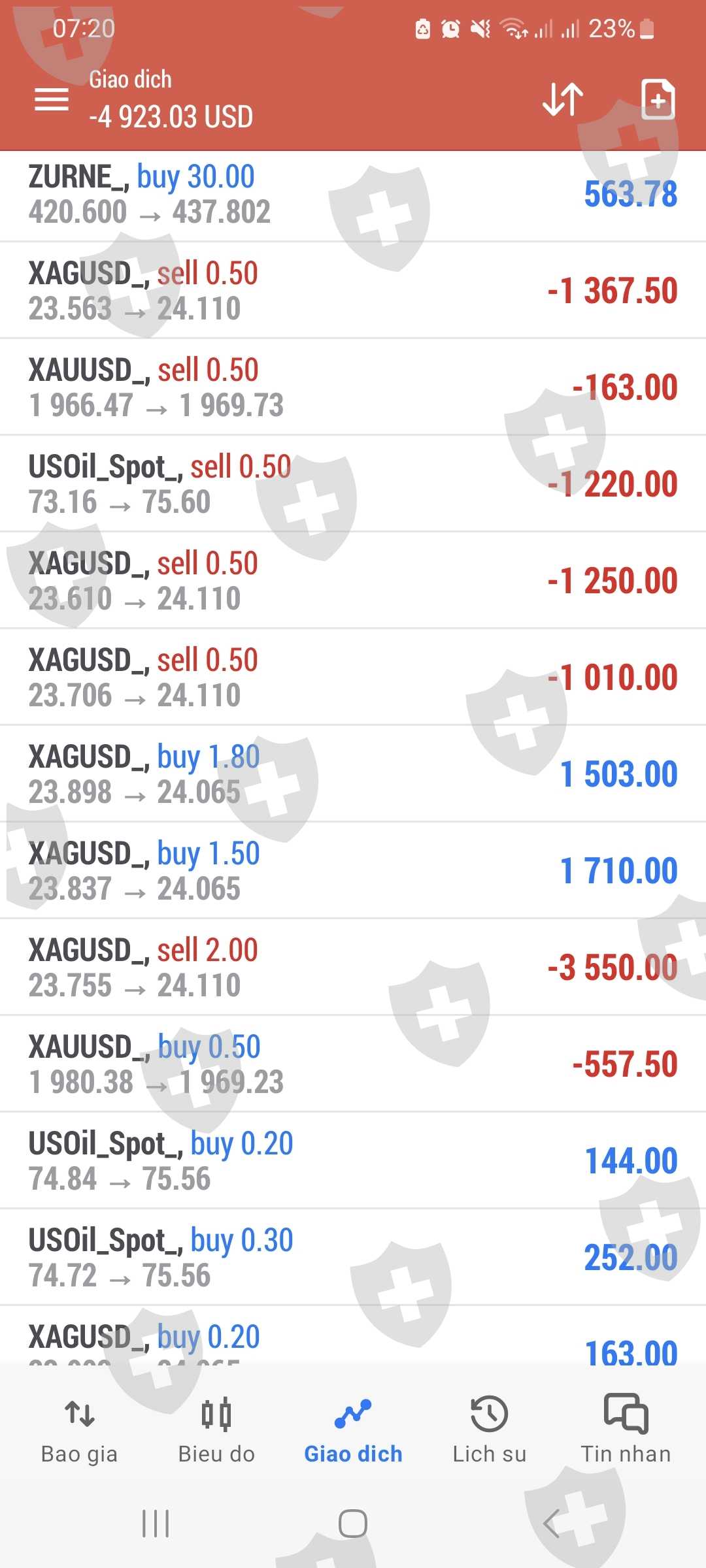
Task: Open the XAGUSD_ sell 2.00 position
Action: [353, 968]
